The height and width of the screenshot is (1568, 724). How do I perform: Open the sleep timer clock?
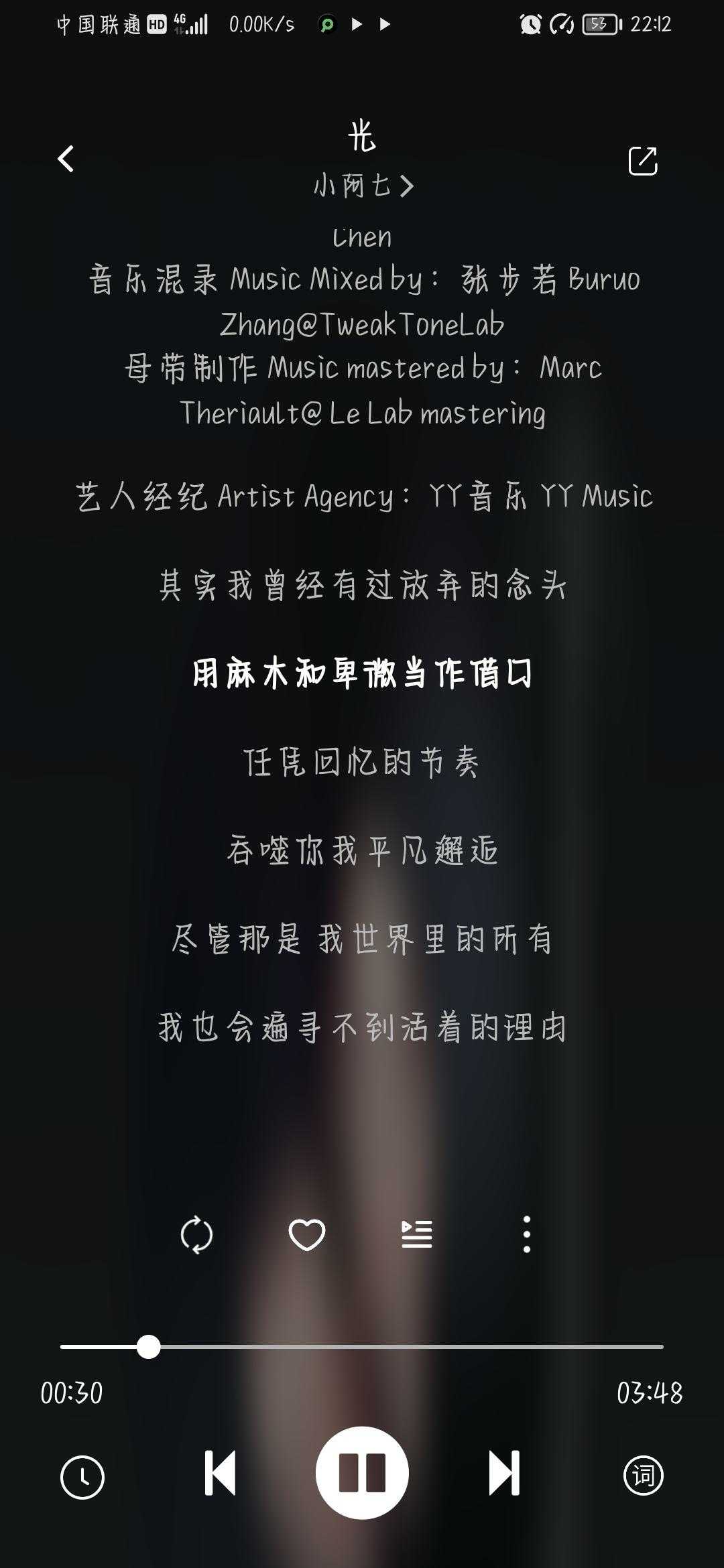coord(82,1477)
